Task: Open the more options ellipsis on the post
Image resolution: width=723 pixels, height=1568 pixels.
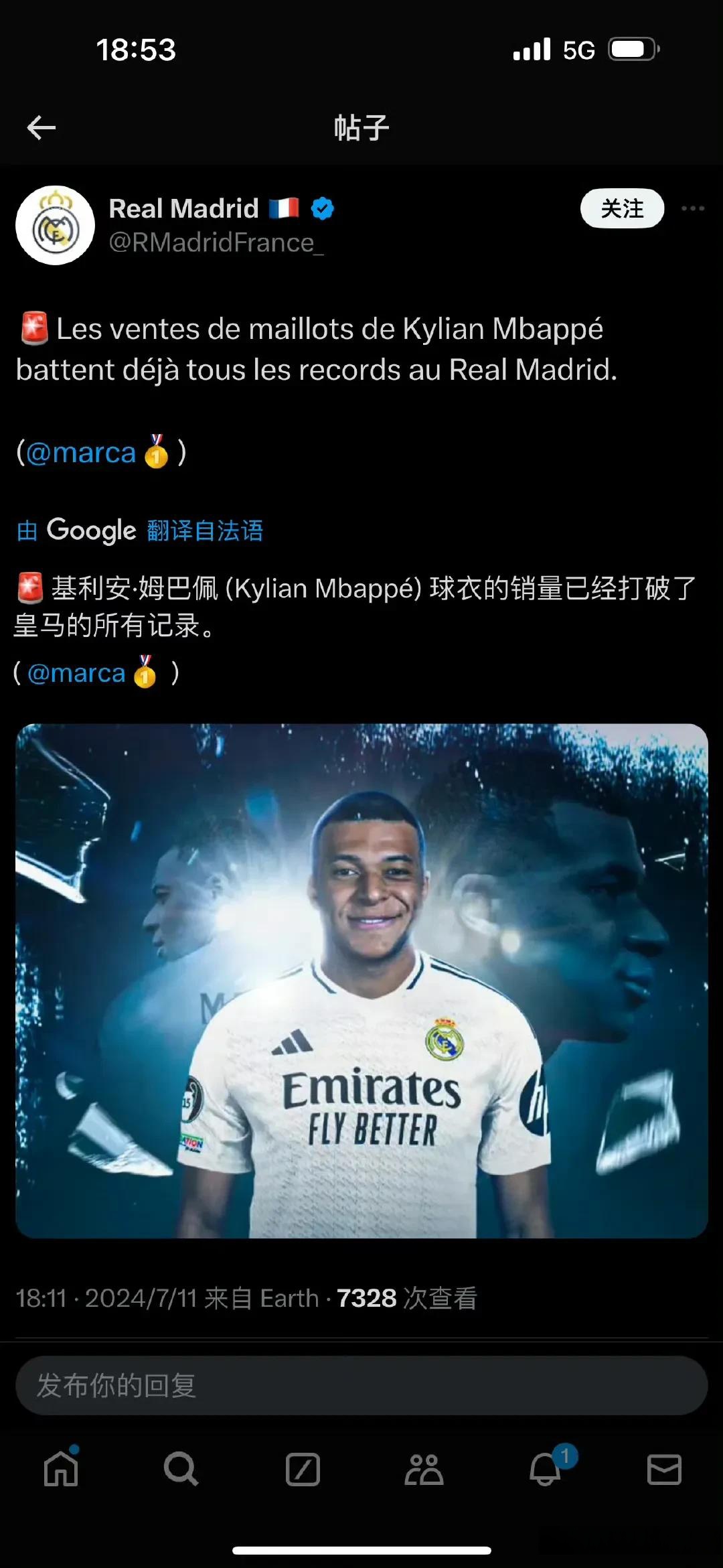Action: click(x=693, y=209)
